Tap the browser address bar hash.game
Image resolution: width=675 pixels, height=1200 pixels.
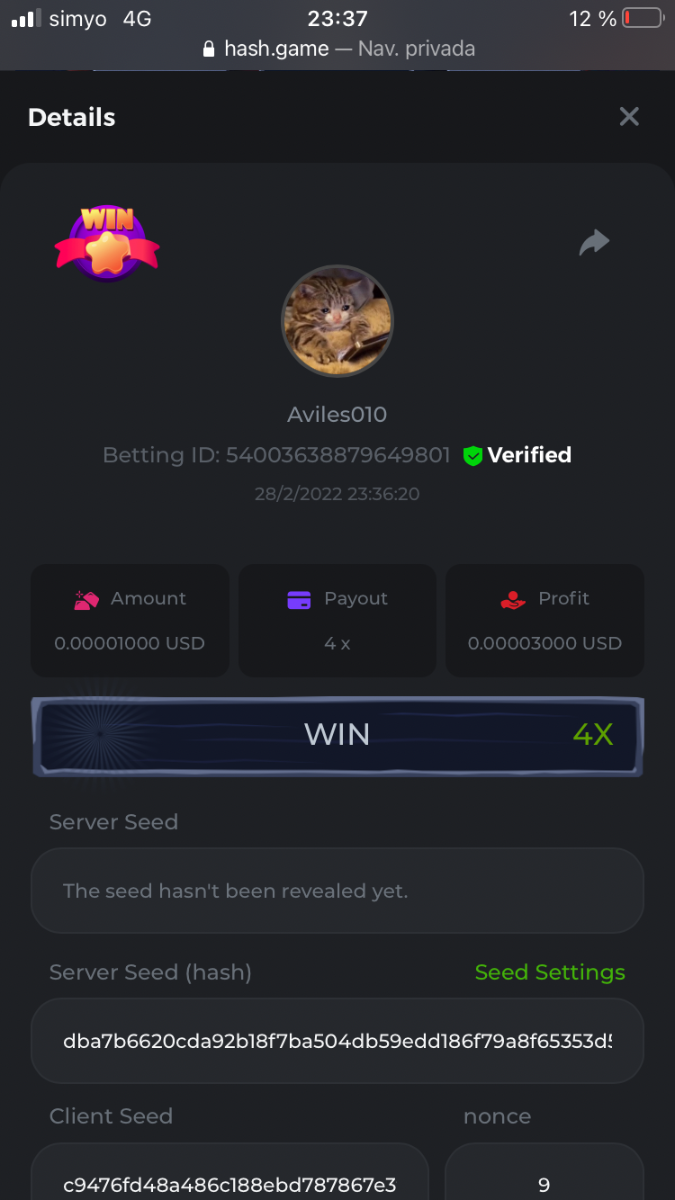click(x=338, y=48)
